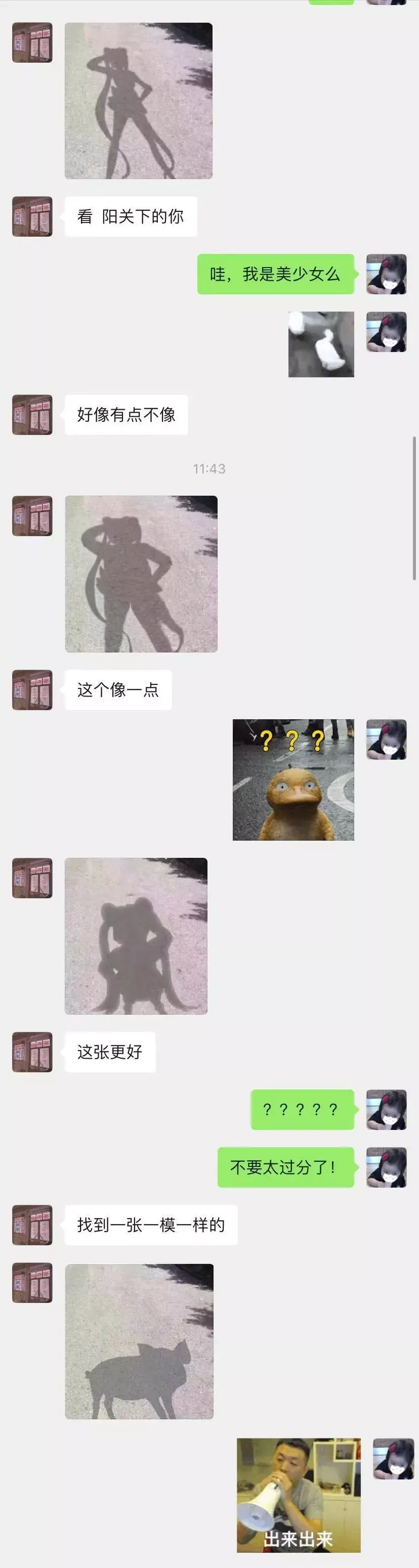View the shadow photo above "这个像一点"
Screen dimensions: 419x1568
coord(141,574)
